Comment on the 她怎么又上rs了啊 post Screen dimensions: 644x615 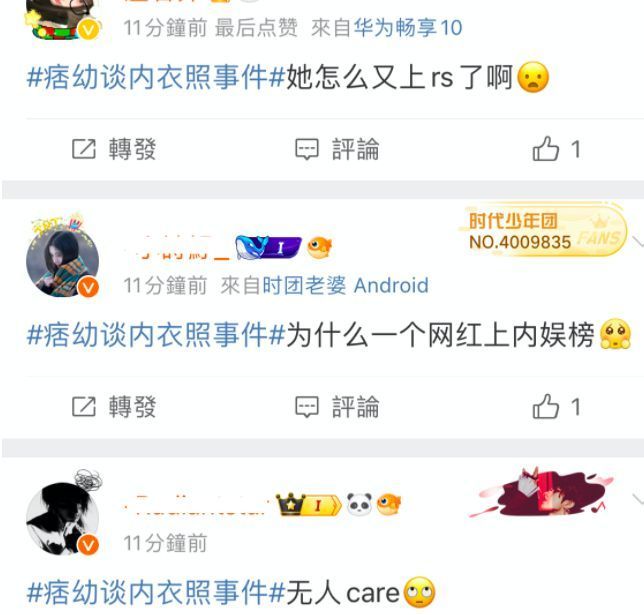(337, 149)
